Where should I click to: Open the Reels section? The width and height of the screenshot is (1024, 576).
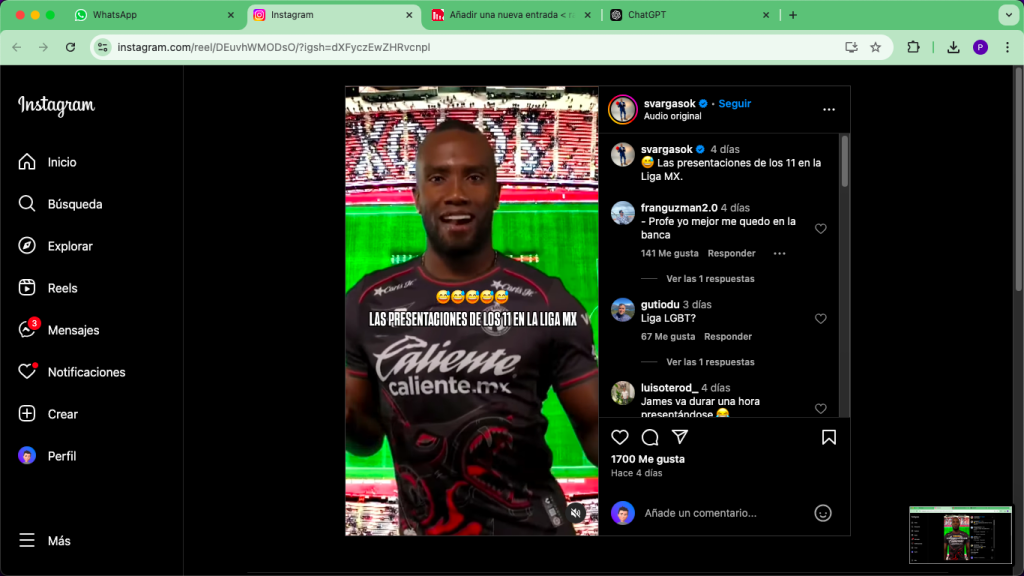(x=62, y=288)
